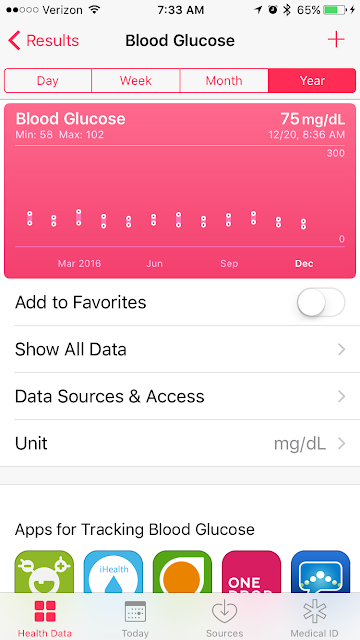Image resolution: width=360 pixels, height=640 pixels.
Task: Open the iHealth app tile
Action: tap(113, 571)
